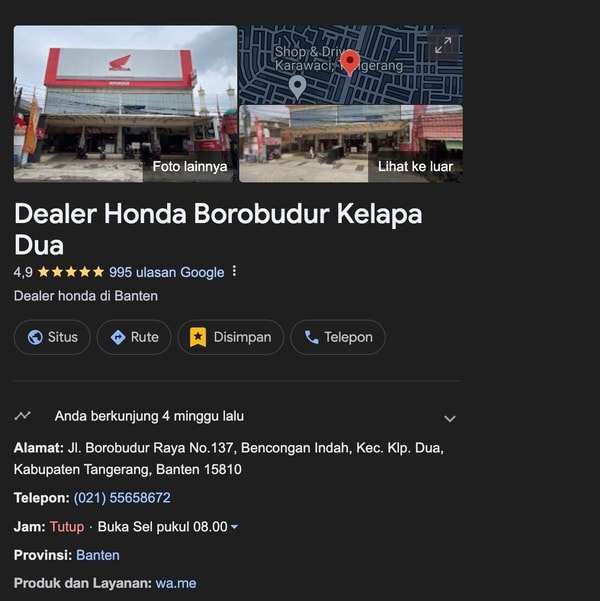Call the dealer with the Telepon button

click(338, 337)
